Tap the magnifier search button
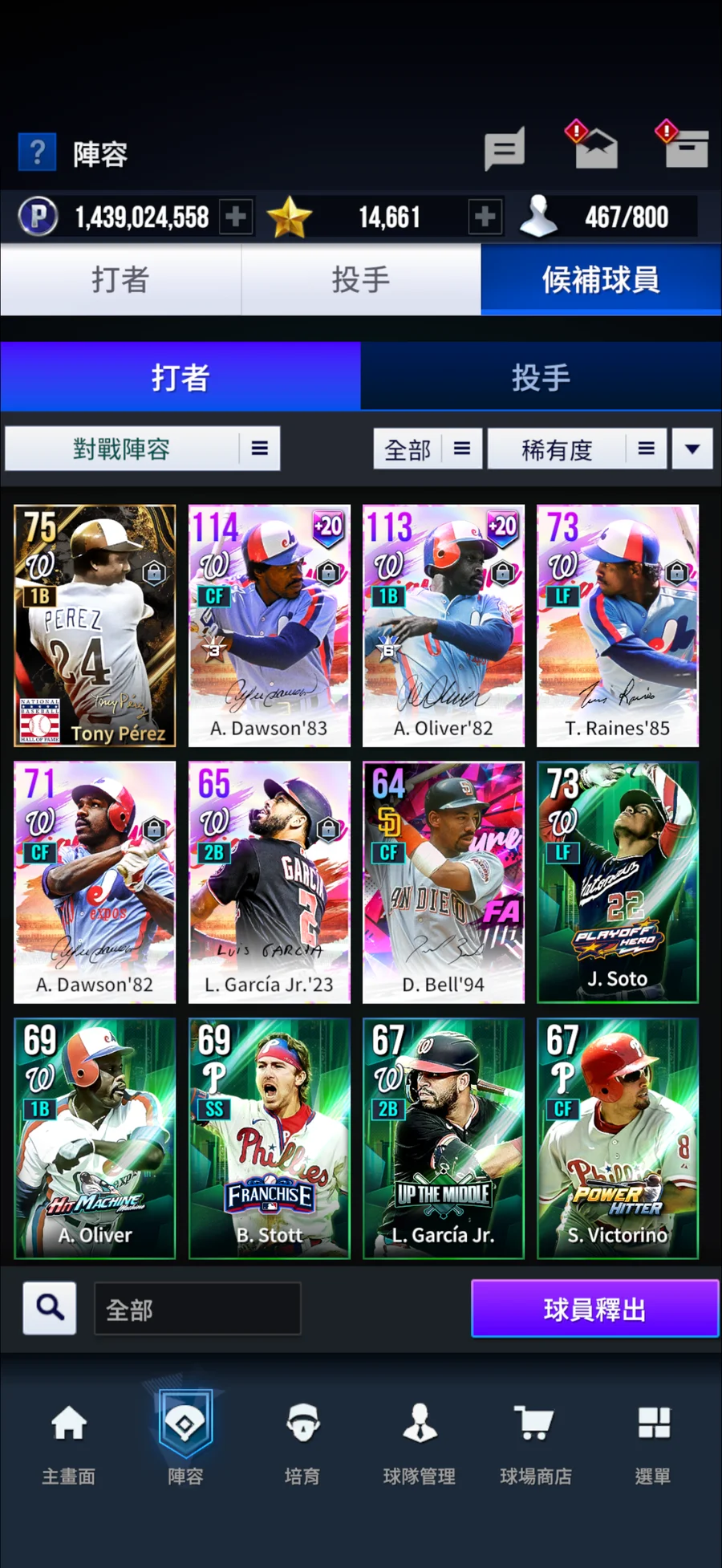722x1568 pixels. [x=50, y=1308]
